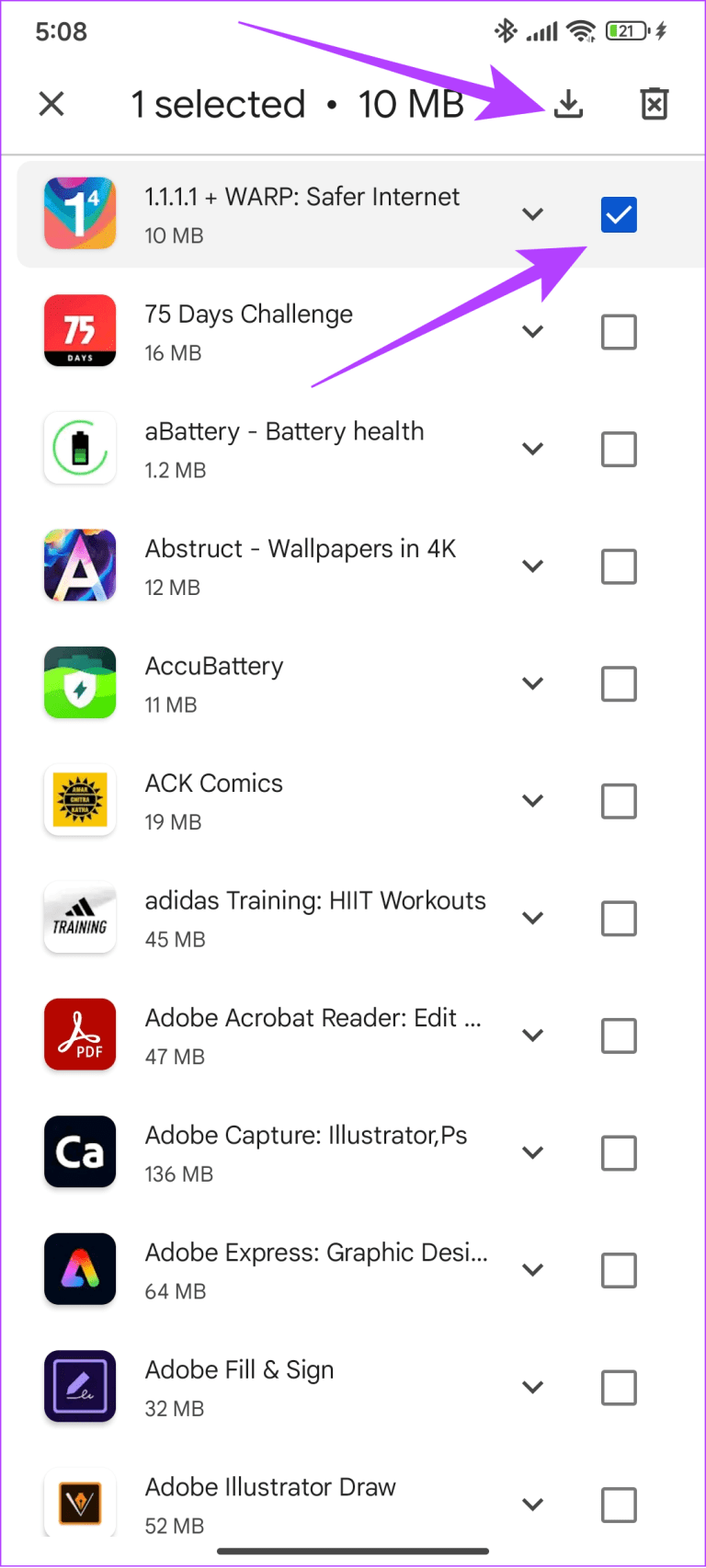Check the checkbox for adidas Training

coord(618,918)
